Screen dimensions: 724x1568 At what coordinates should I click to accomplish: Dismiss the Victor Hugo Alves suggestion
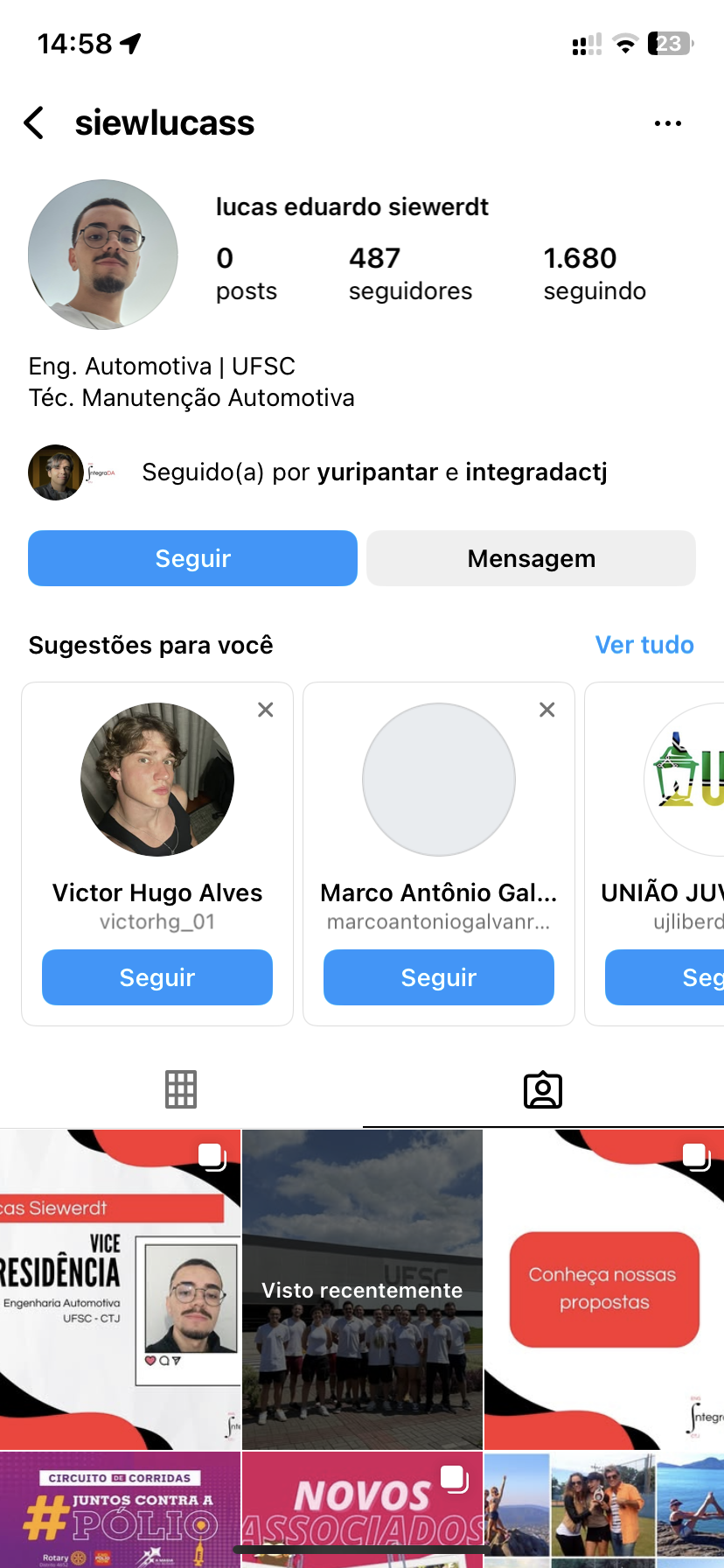(x=266, y=710)
